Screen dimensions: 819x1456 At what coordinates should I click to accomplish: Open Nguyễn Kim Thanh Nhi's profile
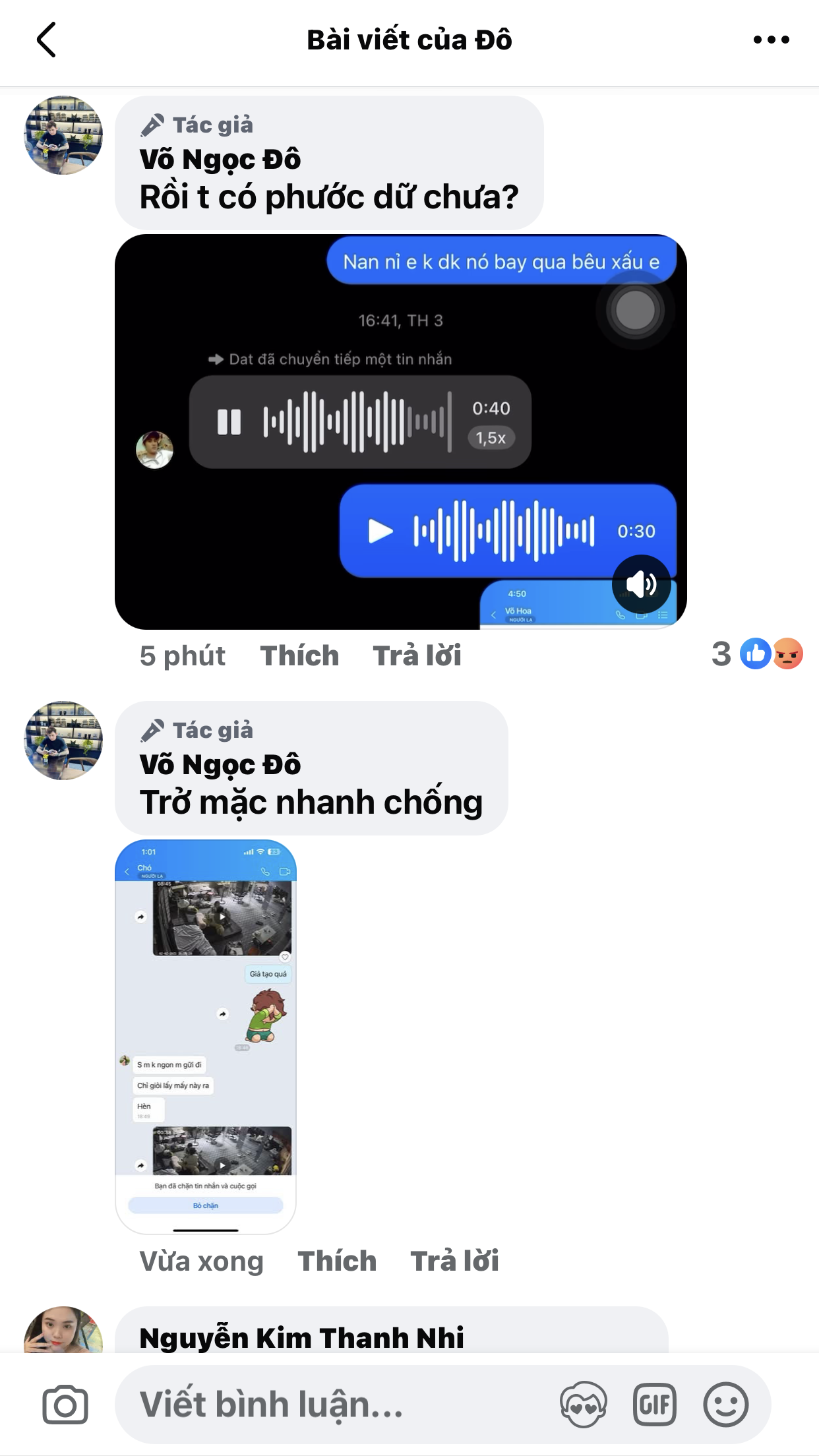click(x=302, y=1337)
